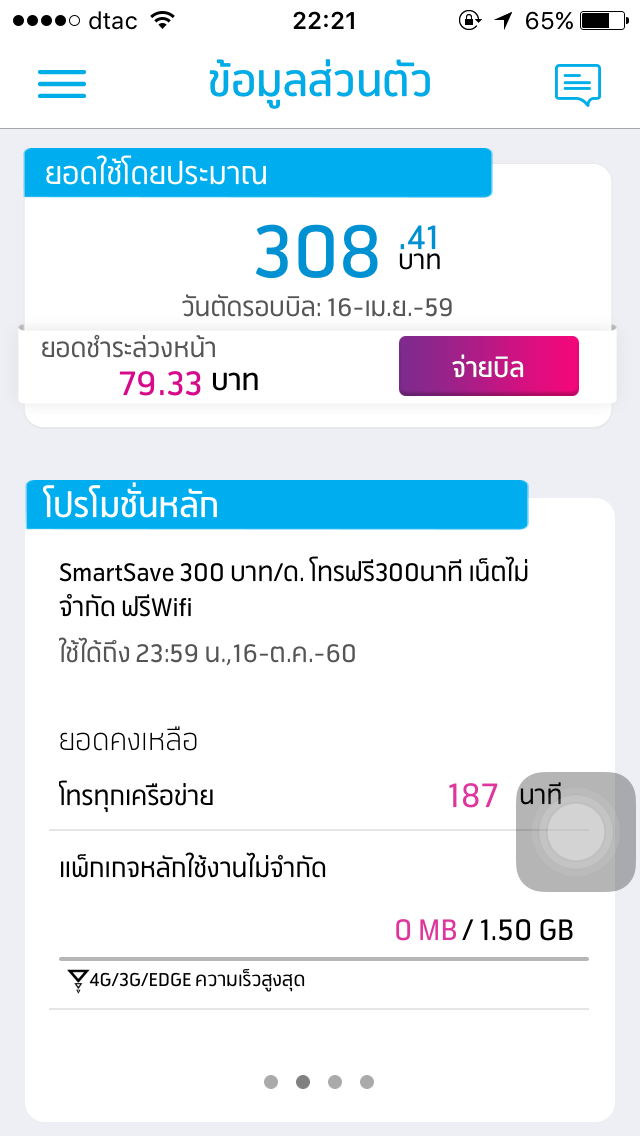Open the hamburger drawer menu
Viewport: 640px width, 1136px height.
point(62,83)
